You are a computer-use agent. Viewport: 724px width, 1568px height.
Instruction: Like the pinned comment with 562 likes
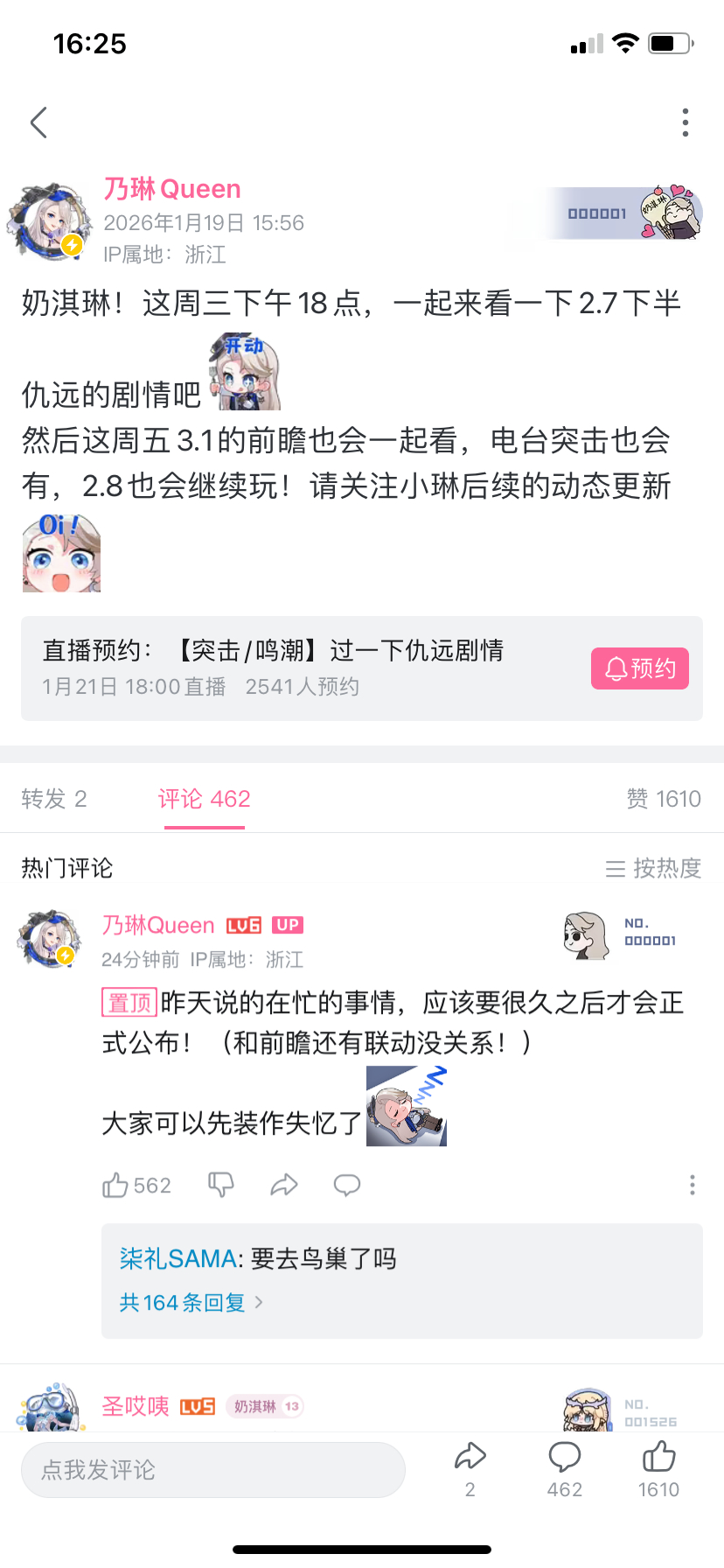(x=136, y=1186)
